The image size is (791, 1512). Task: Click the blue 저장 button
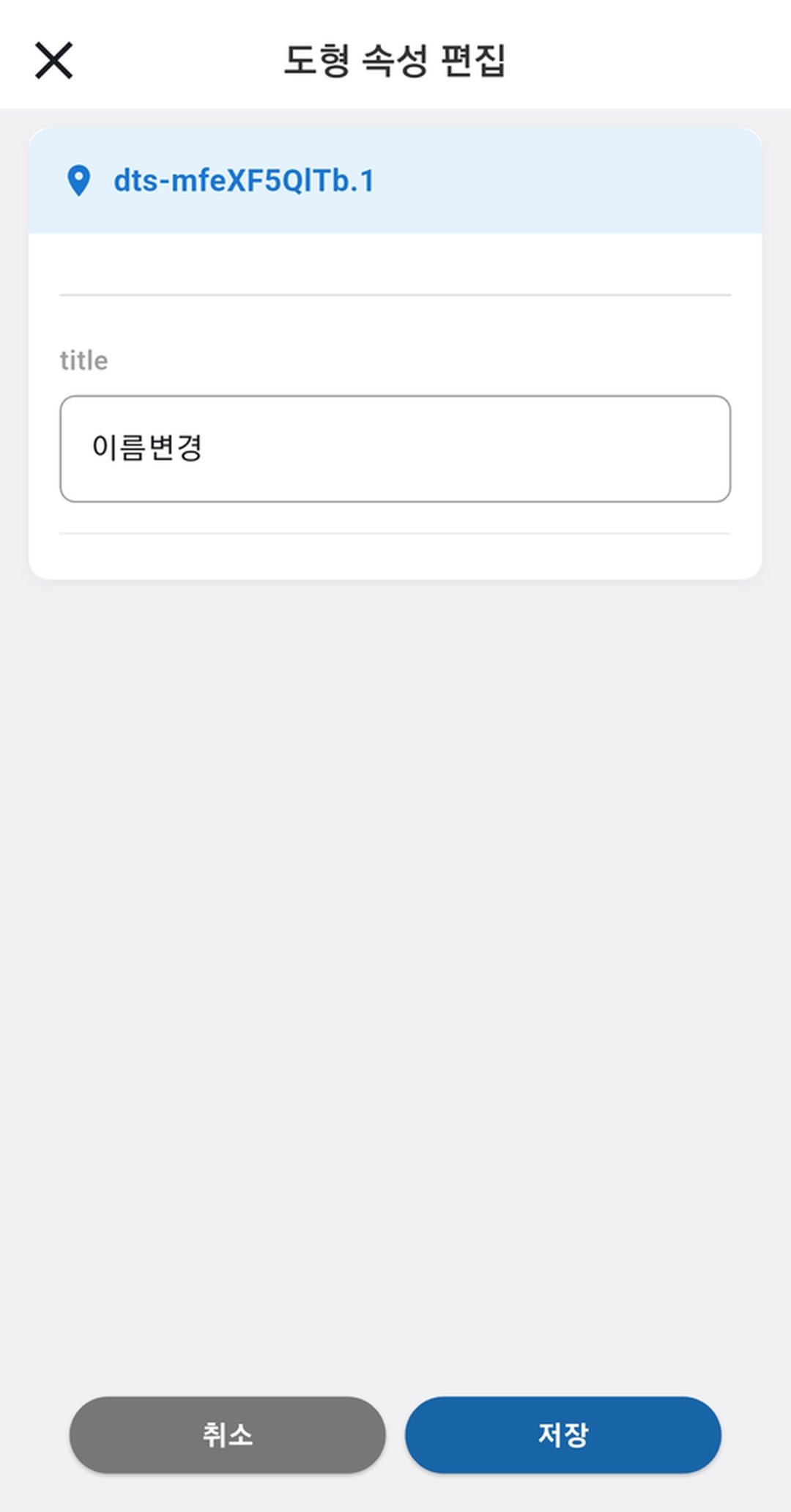coord(562,1434)
